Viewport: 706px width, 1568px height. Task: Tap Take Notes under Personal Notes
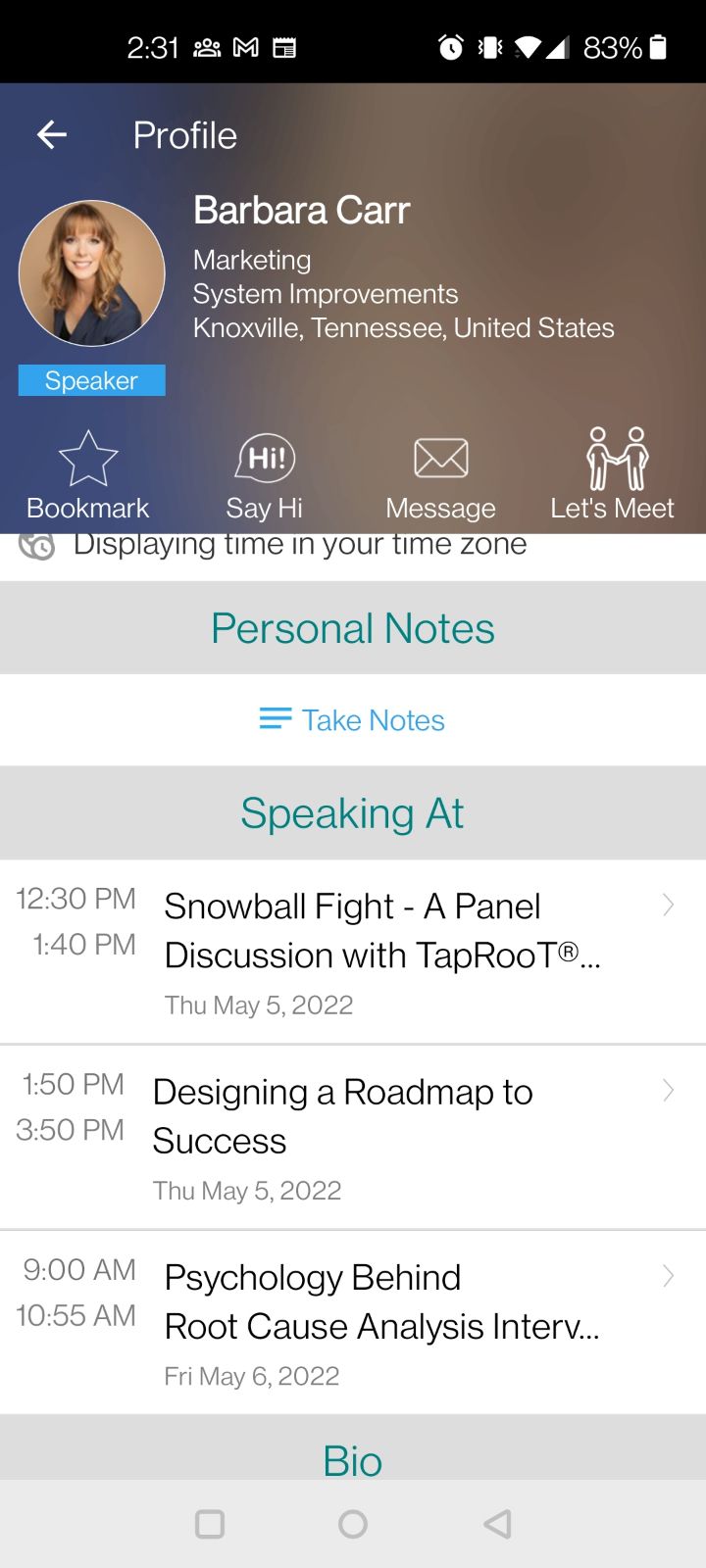352,720
